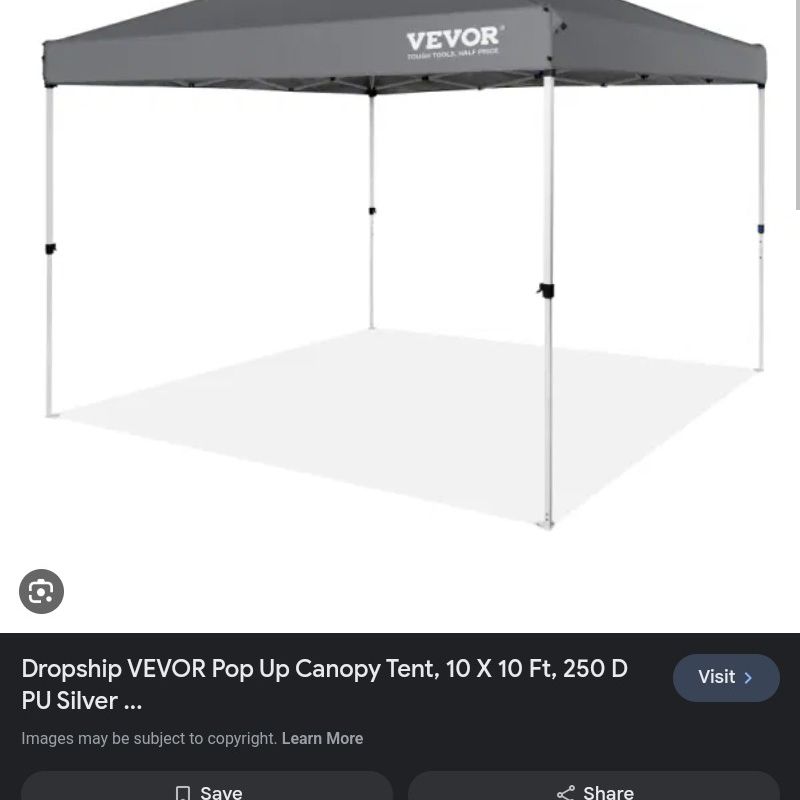Screen dimensions: 800x800
Task: Open the Learn More copyright link
Action: [x=322, y=738]
